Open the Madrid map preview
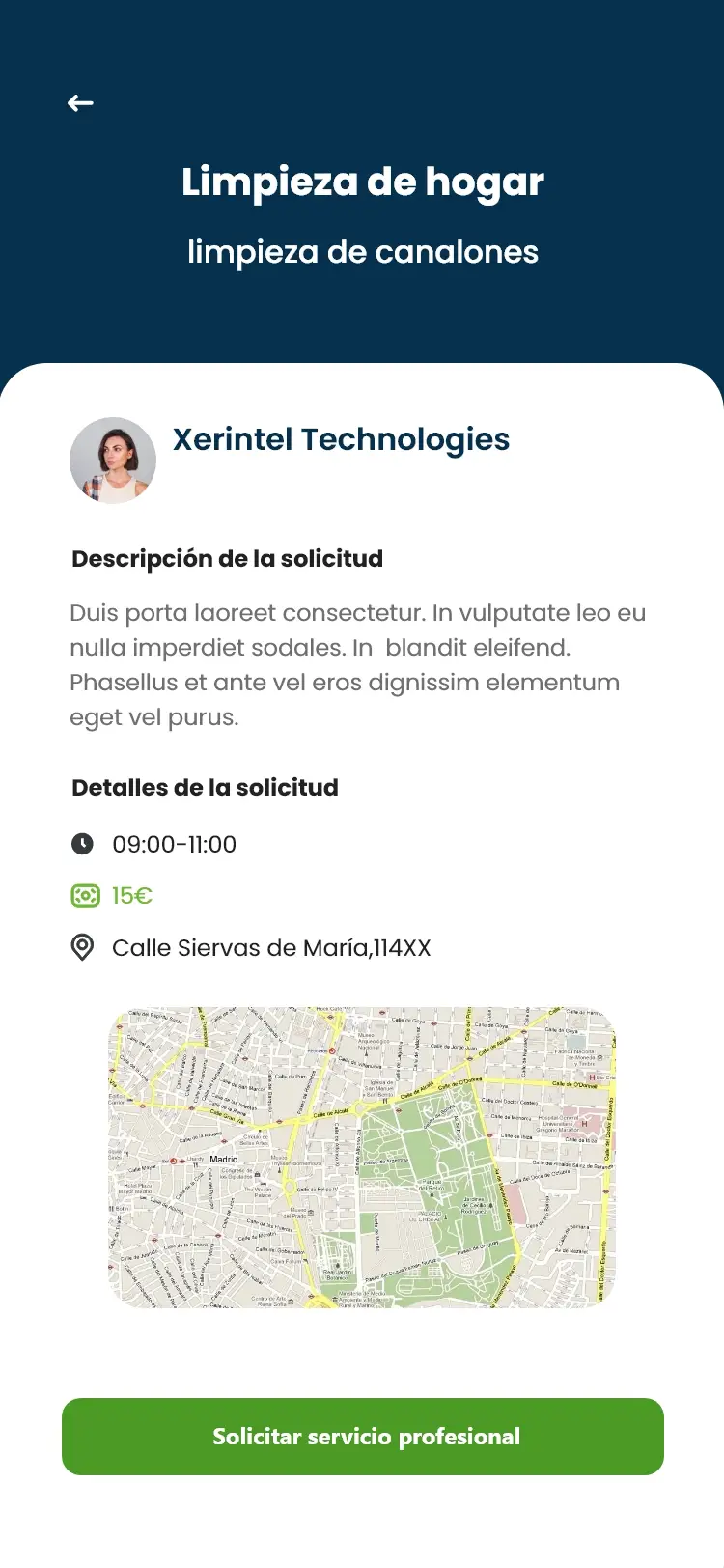 362,1158
